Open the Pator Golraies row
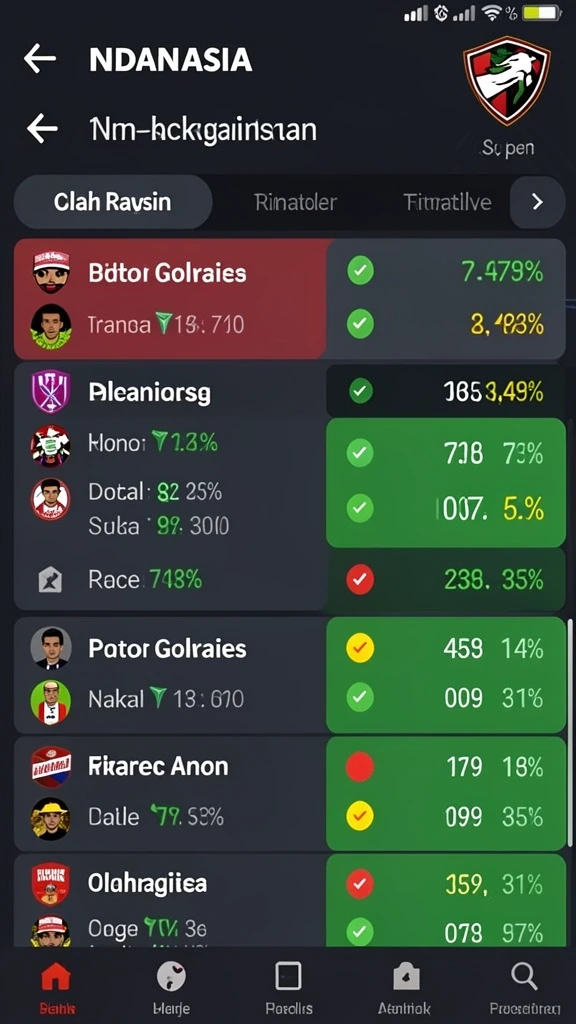 pyautogui.click(x=289, y=675)
